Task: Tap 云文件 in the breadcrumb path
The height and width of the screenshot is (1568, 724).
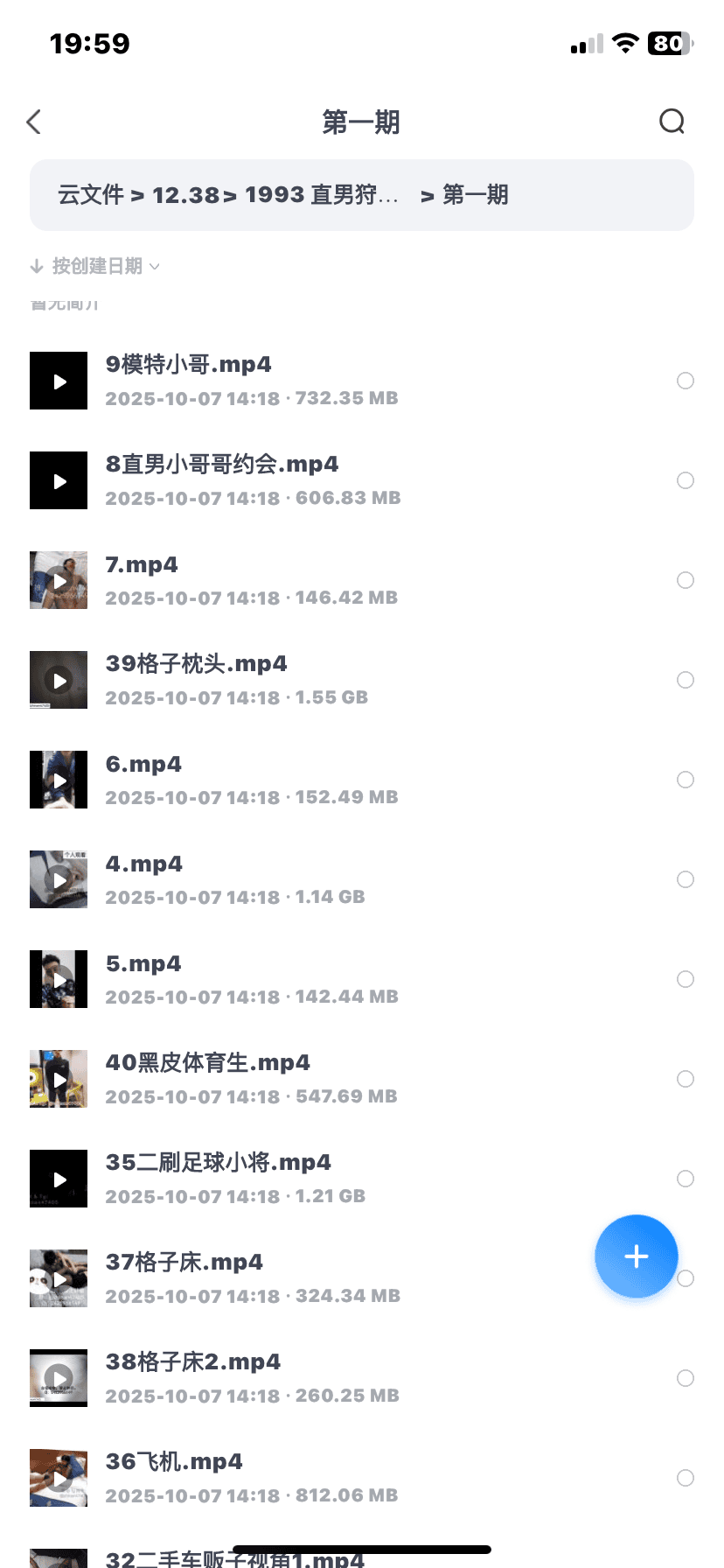Action: pyautogui.click(x=90, y=194)
